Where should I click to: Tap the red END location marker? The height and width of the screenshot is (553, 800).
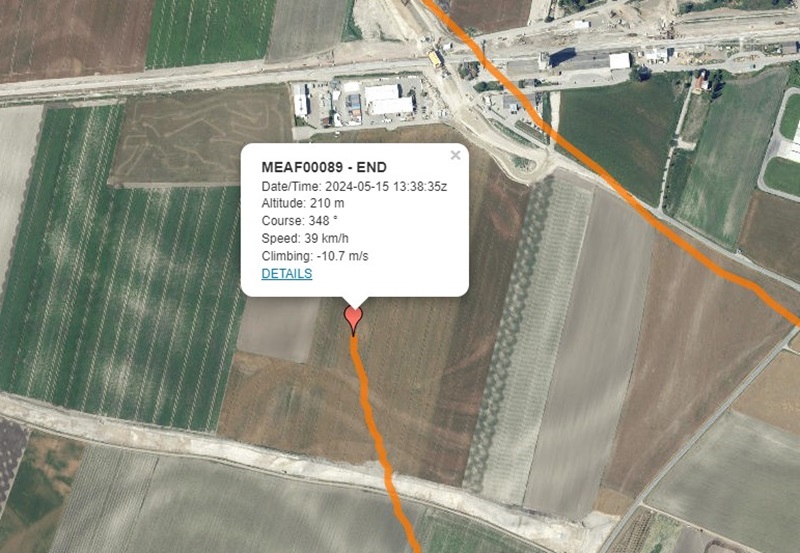coord(353,318)
